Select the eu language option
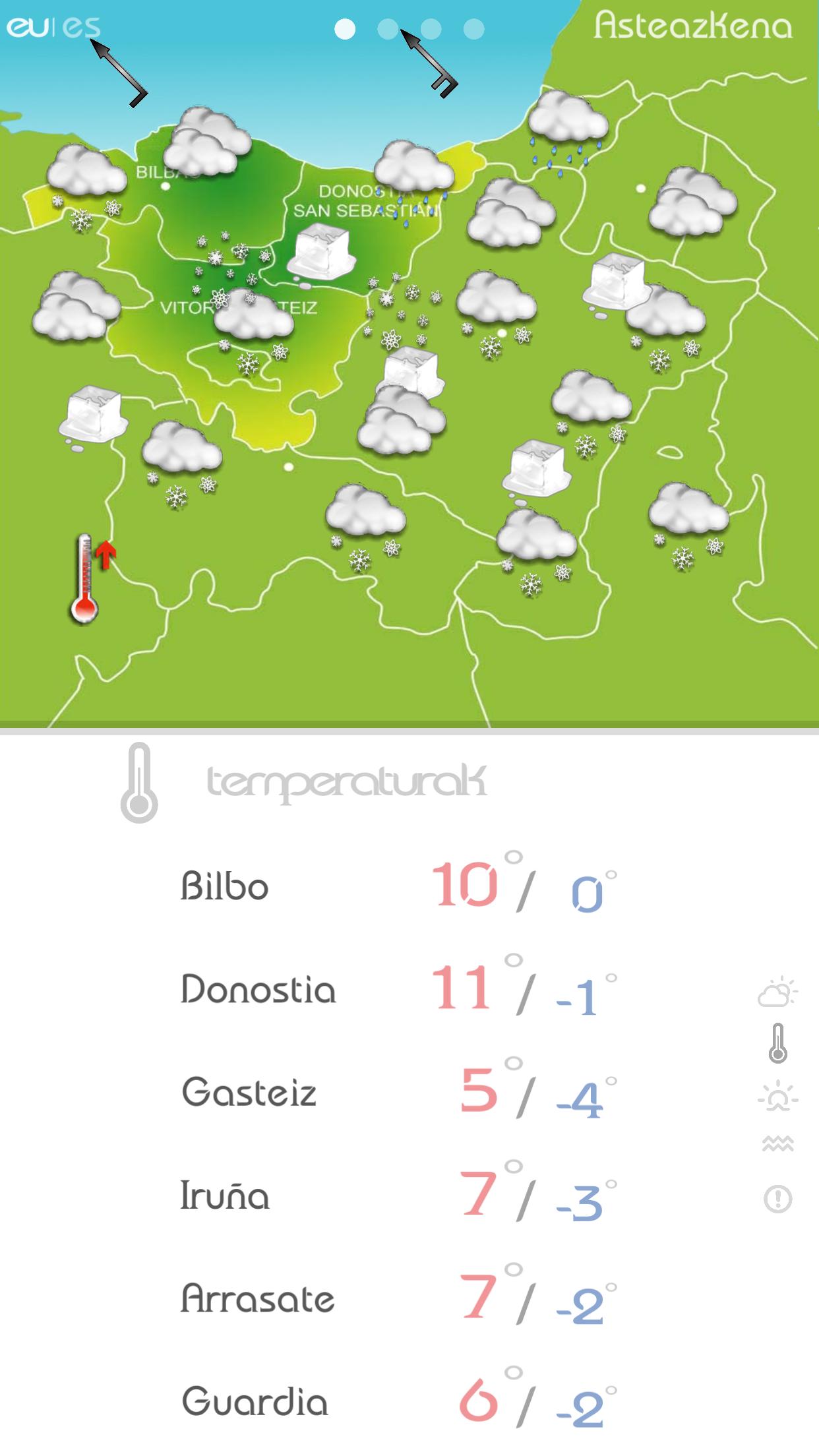Viewport: 819px width, 1456px height. pyautogui.click(x=26, y=27)
